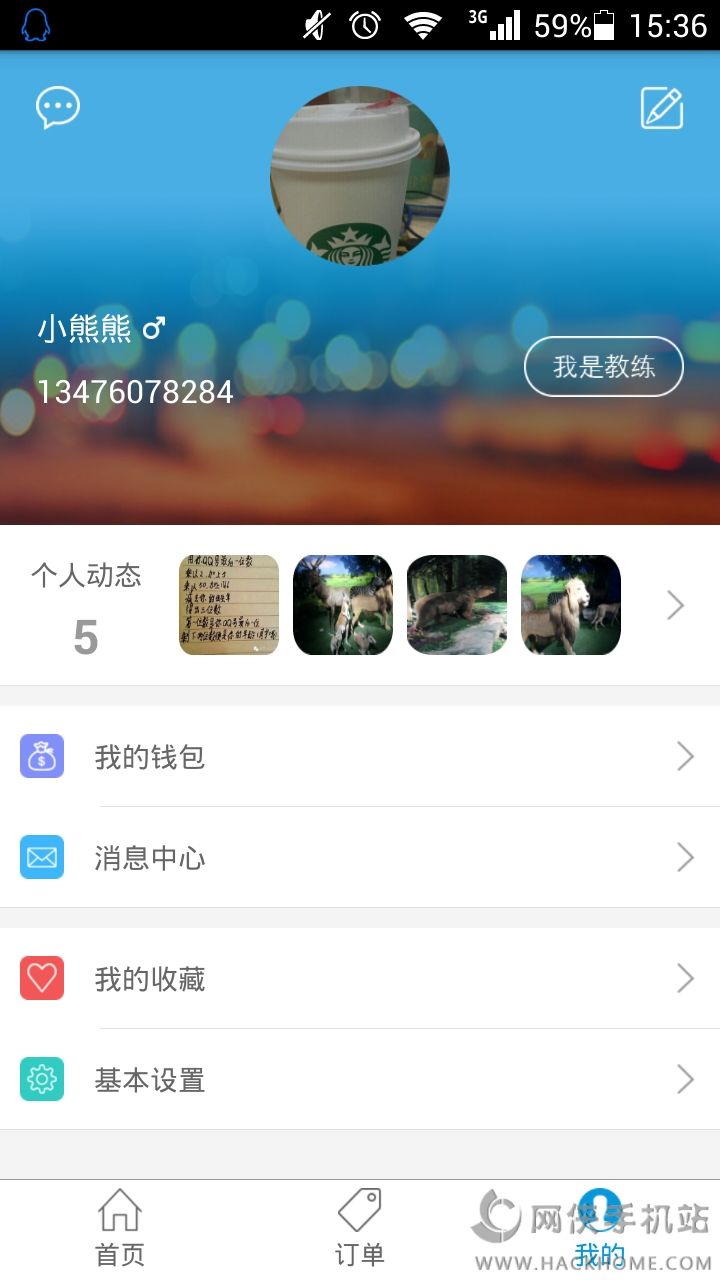Open 消息中心
The height and width of the screenshot is (1280, 720).
pos(360,858)
